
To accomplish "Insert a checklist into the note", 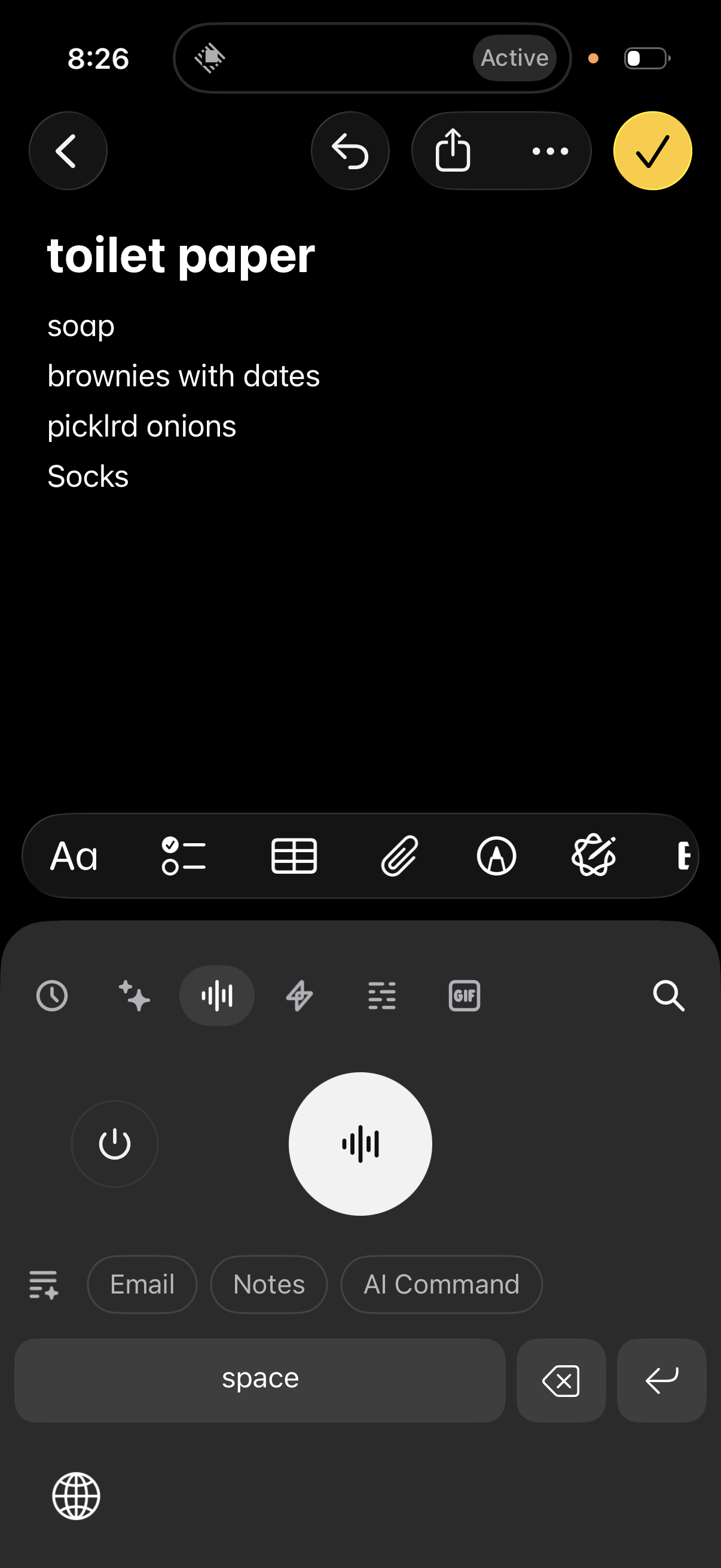I will click(x=183, y=856).
